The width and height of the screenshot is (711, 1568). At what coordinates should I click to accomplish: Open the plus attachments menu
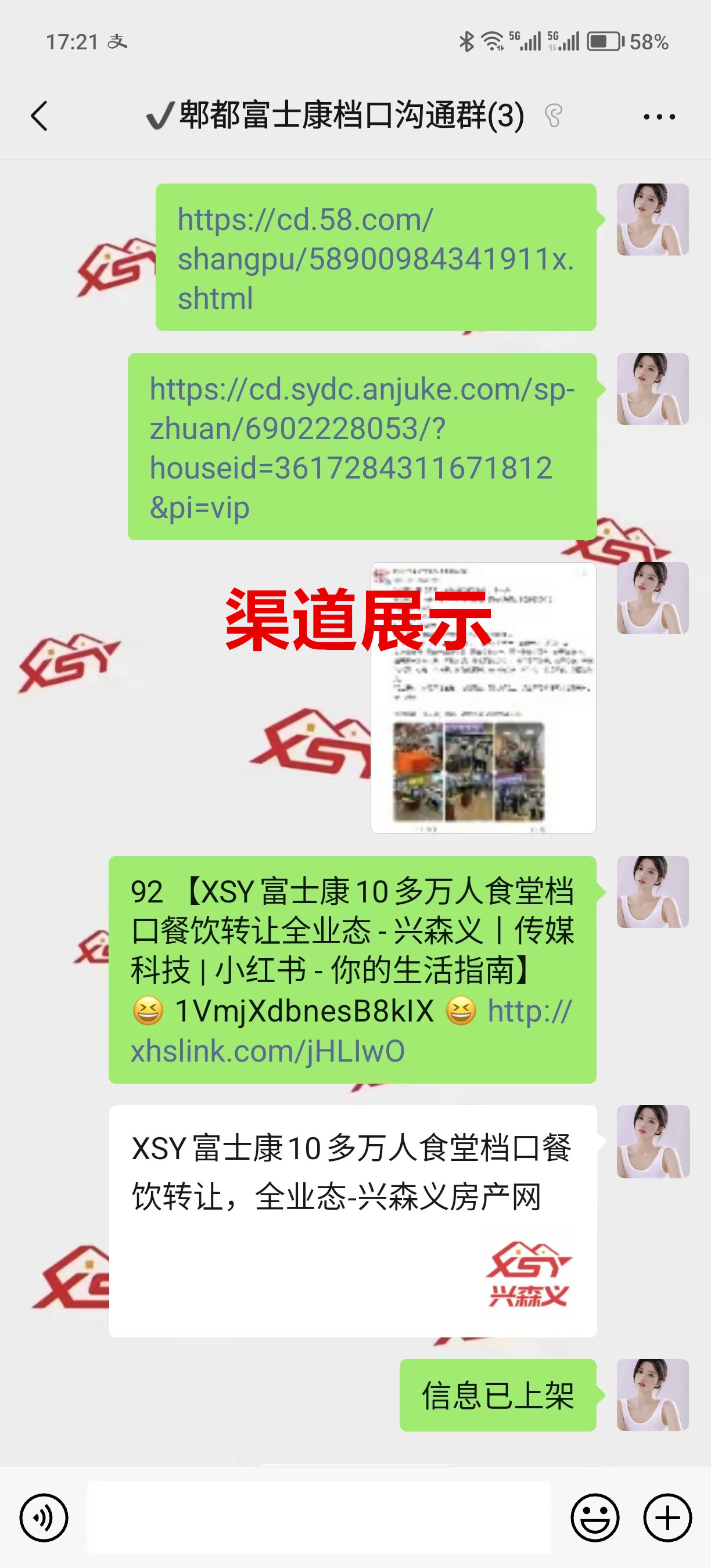point(667,1518)
